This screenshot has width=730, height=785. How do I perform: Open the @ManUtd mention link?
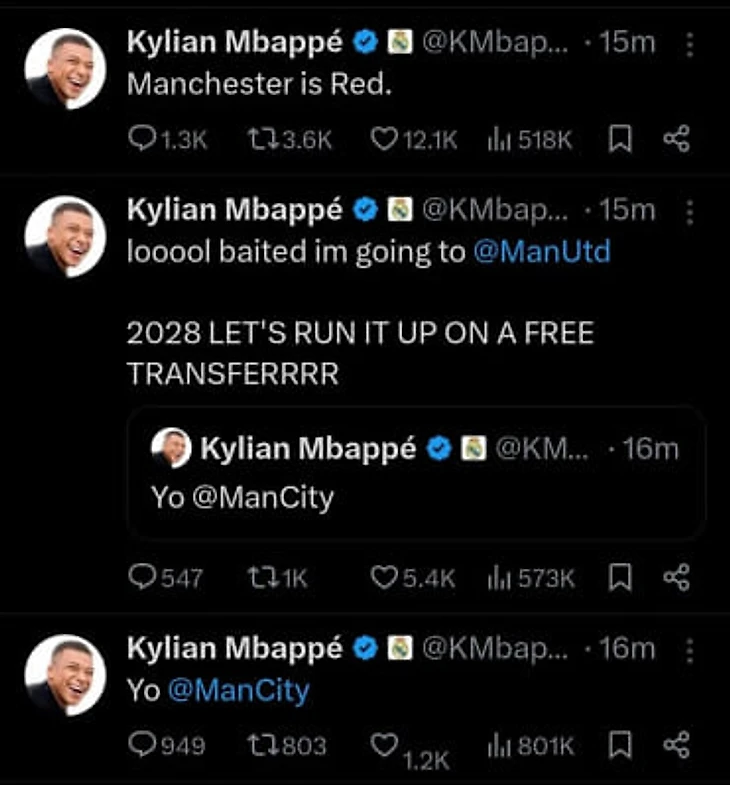[540, 252]
